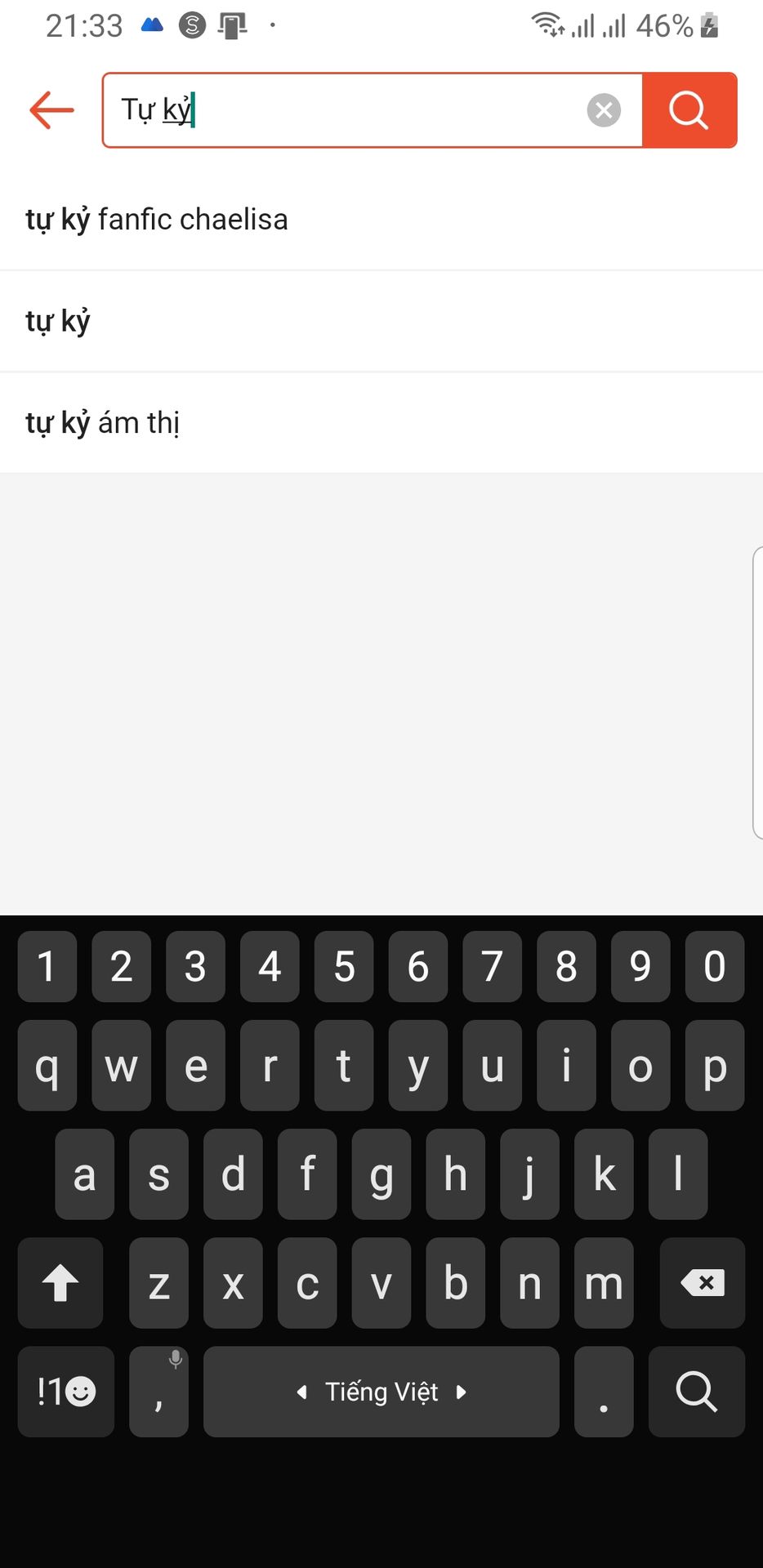Hit the keyboard backspace key
This screenshot has width=763, height=1568.
[x=702, y=1283]
